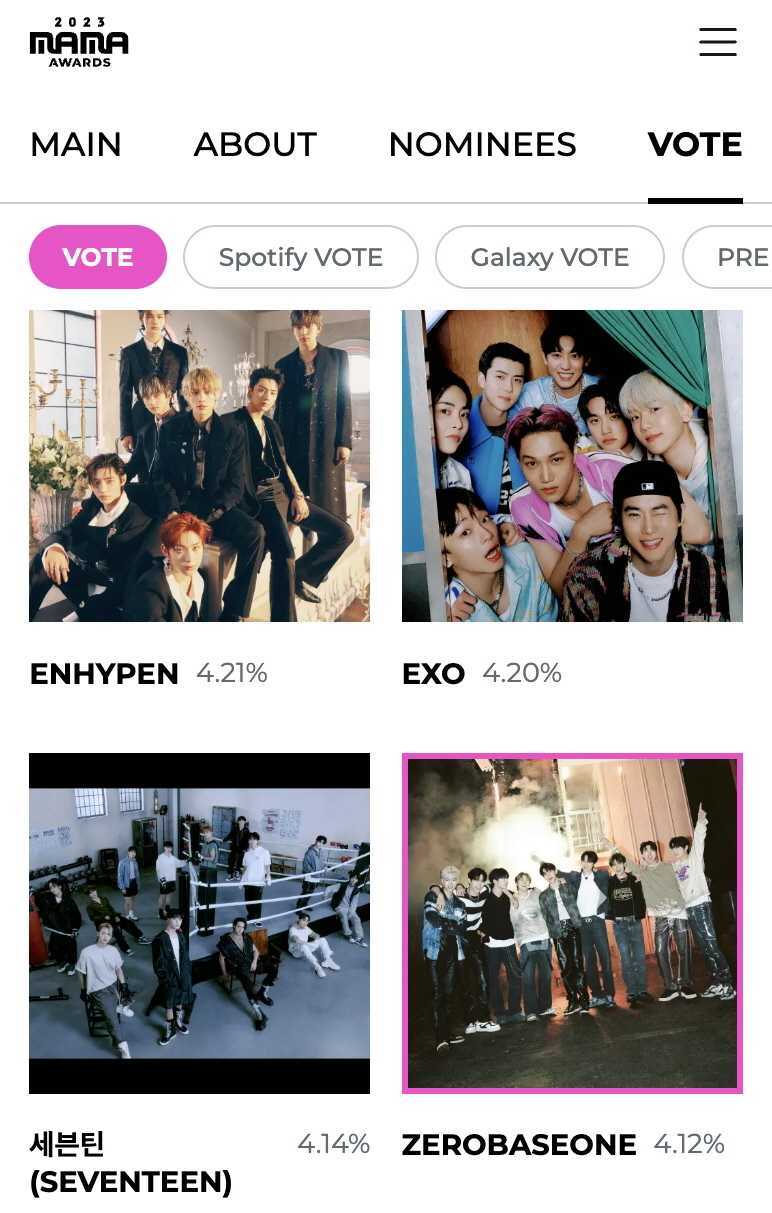Screen dimensions: 772x1213
Task: Select the Galaxy VOTE chip
Action: [549, 257]
